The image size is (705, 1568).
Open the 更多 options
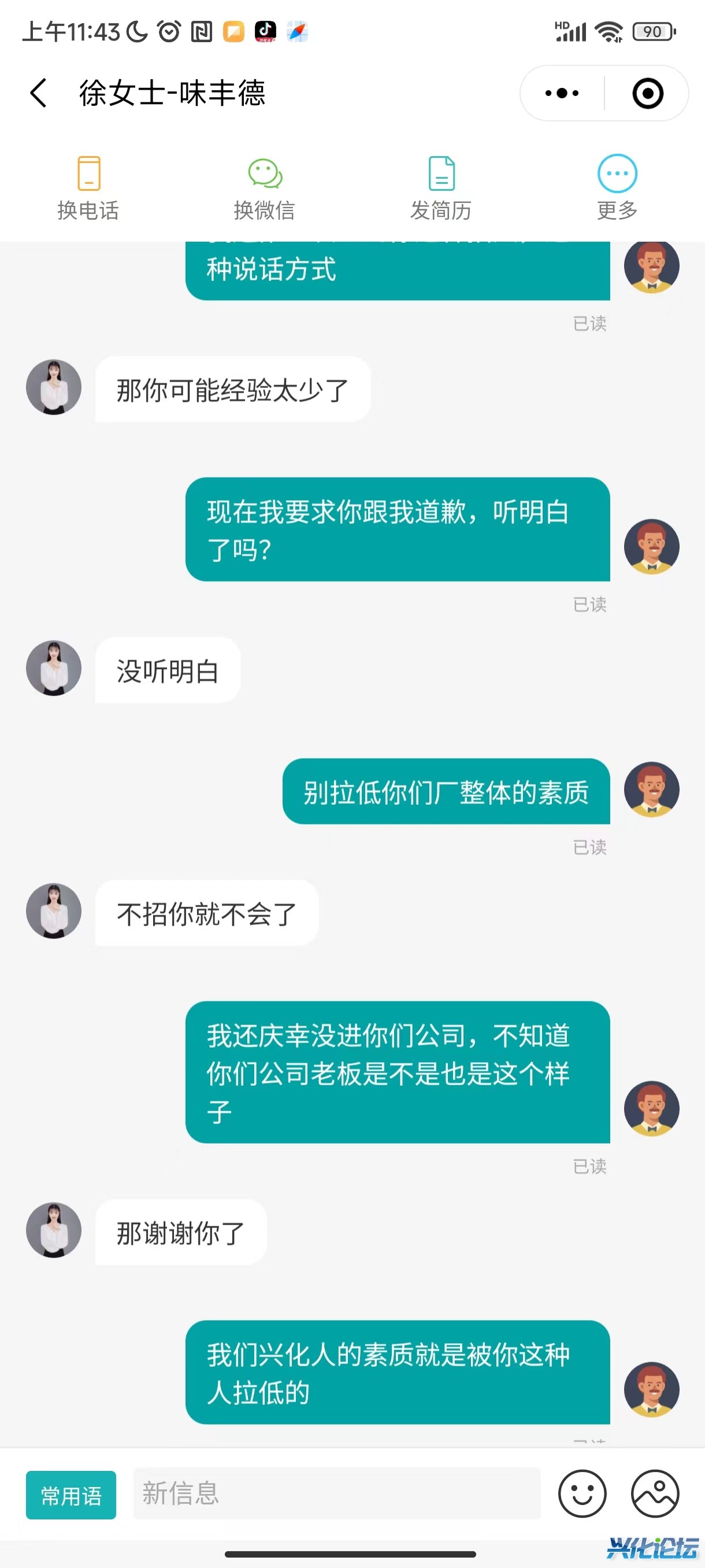(x=617, y=187)
